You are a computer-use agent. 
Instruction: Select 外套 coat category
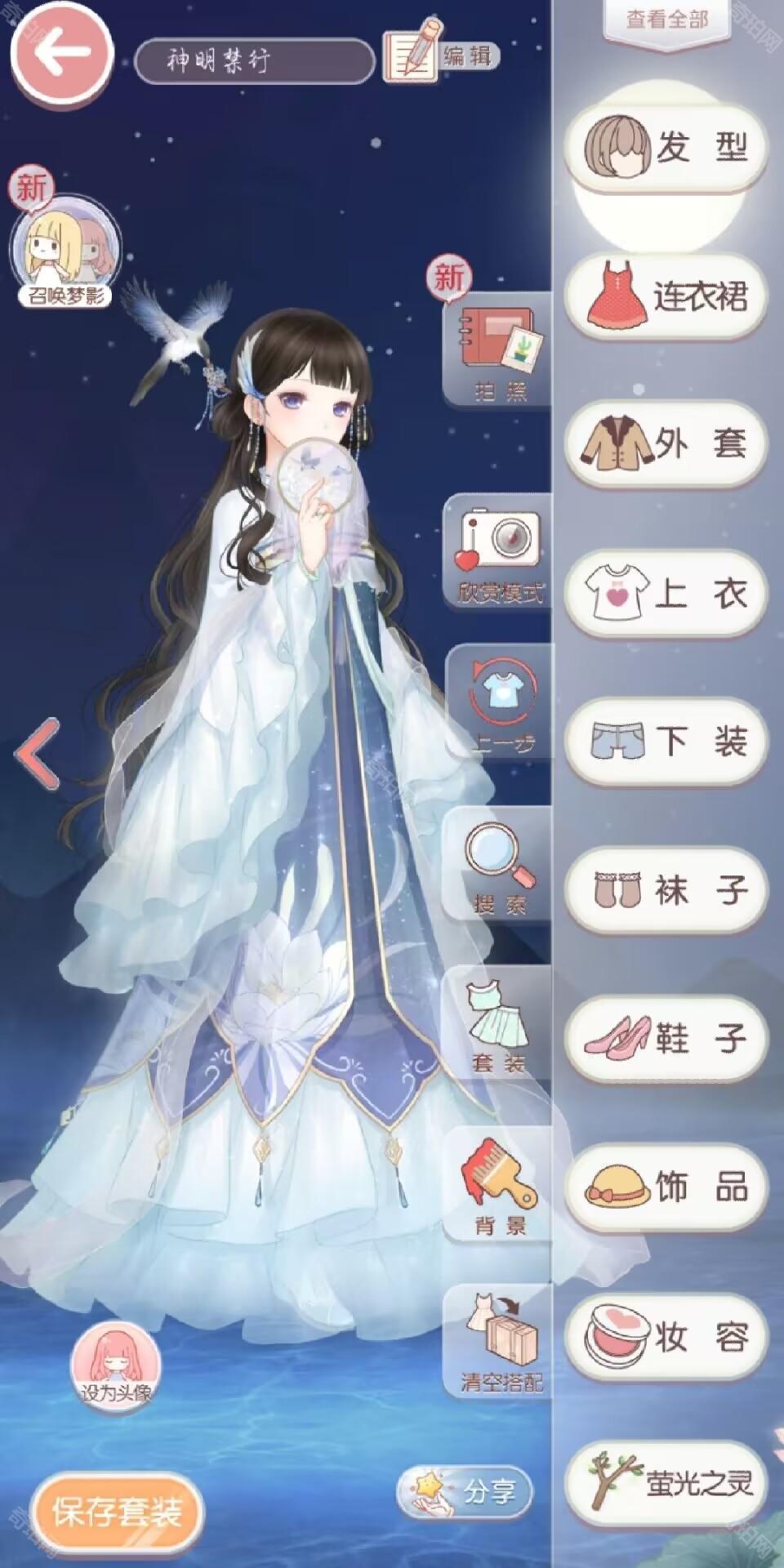pyautogui.click(x=666, y=444)
